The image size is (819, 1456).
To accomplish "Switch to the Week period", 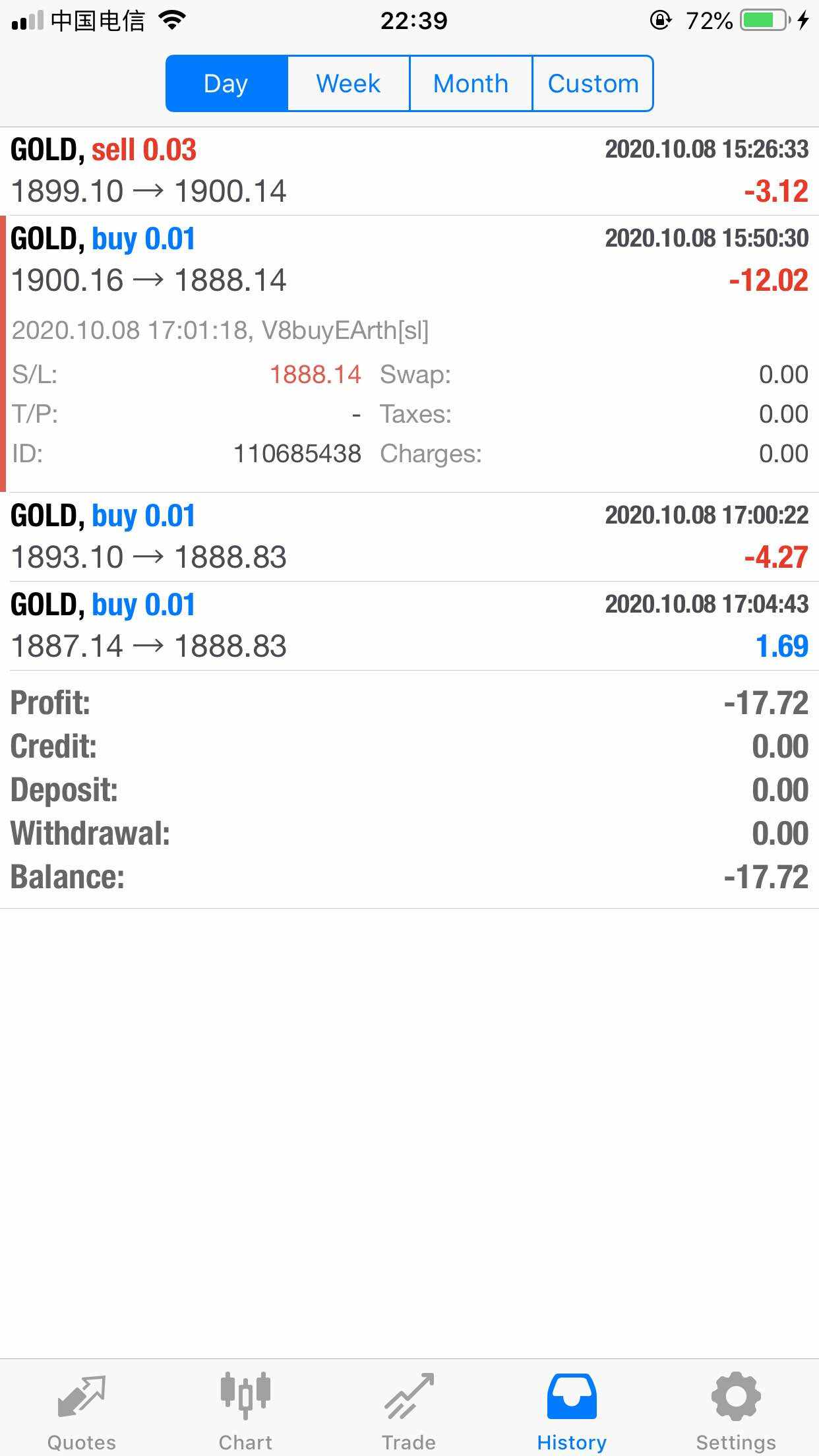I will click(349, 84).
